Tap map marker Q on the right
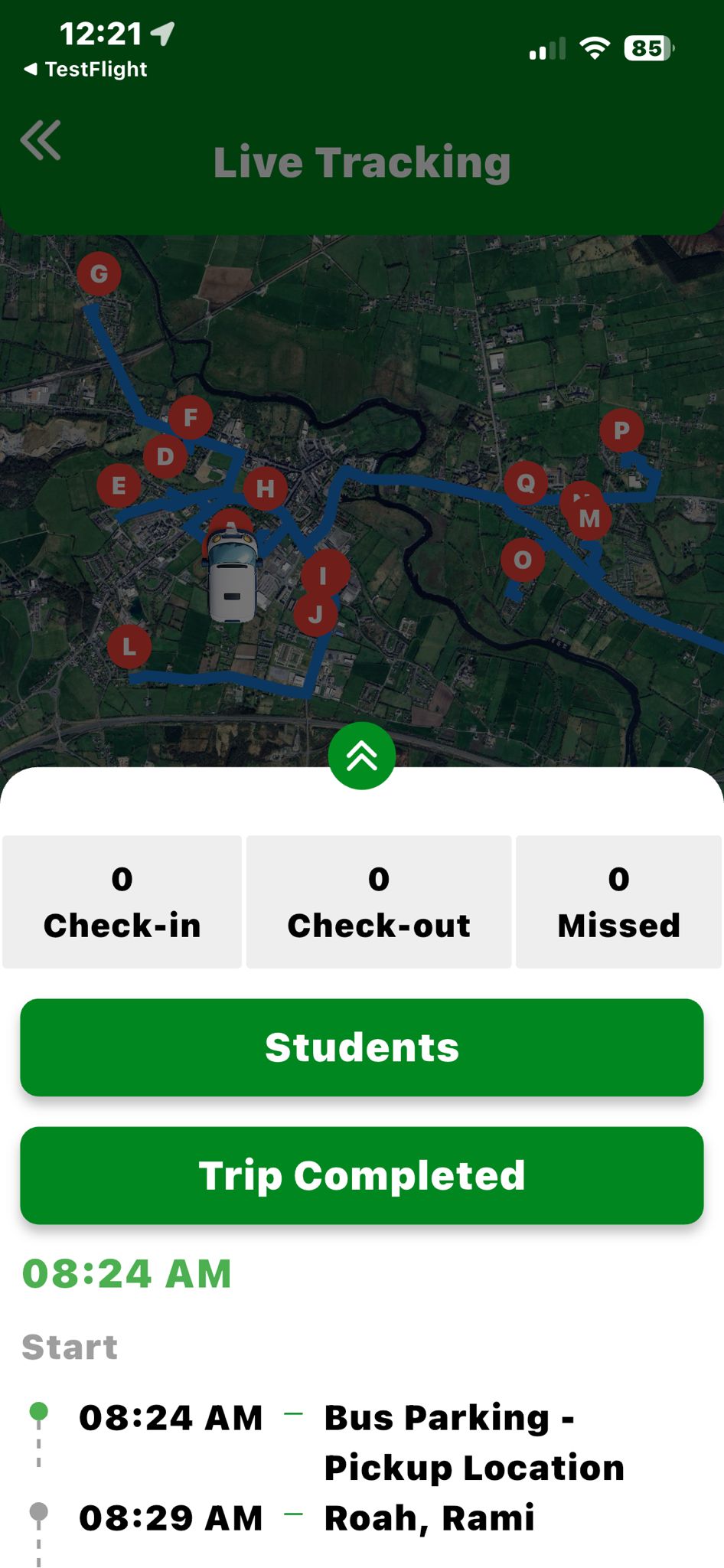This screenshot has width=724, height=1568. [527, 484]
